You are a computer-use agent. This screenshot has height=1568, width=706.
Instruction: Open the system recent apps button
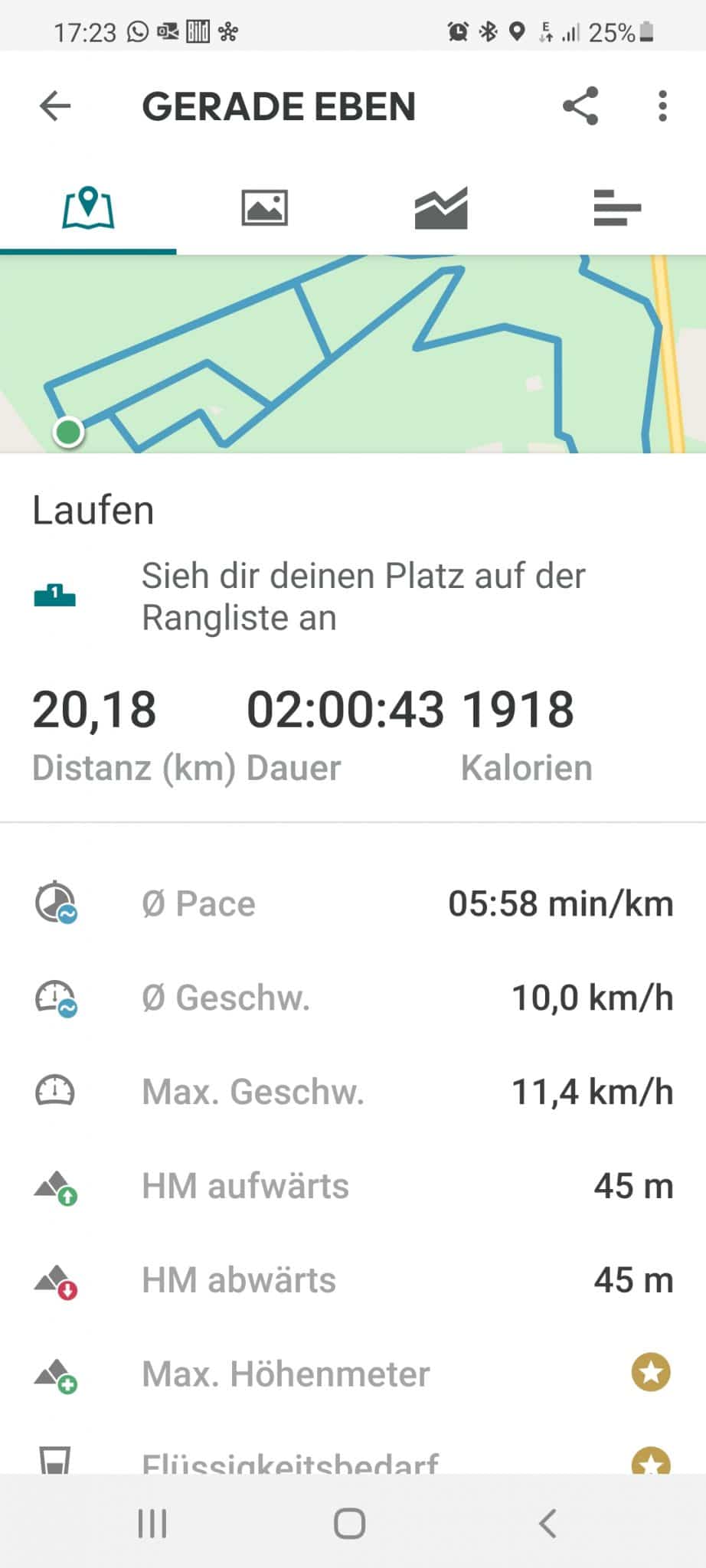(x=152, y=1524)
